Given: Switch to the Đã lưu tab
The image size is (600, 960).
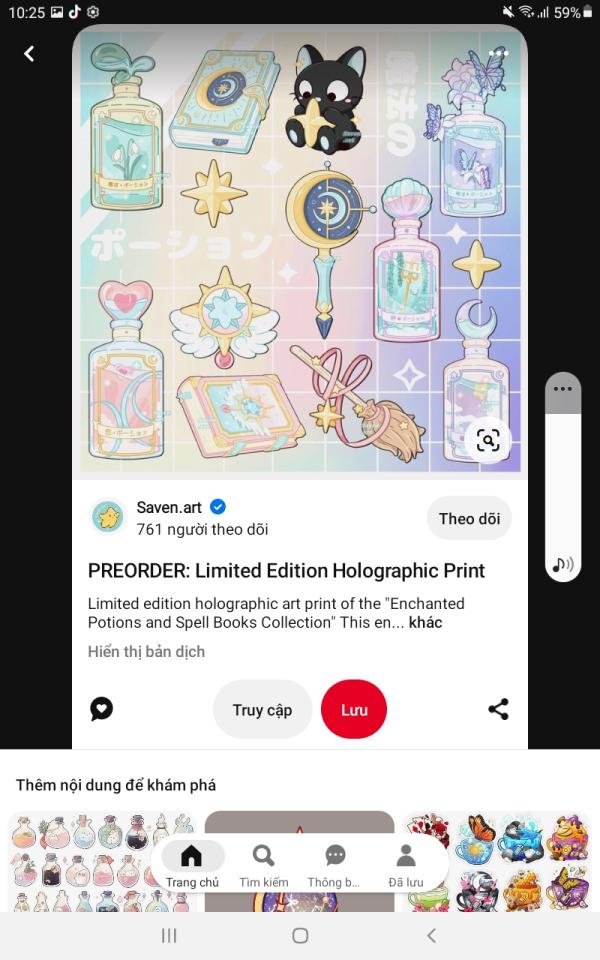Looking at the screenshot, I should click(406, 864).
